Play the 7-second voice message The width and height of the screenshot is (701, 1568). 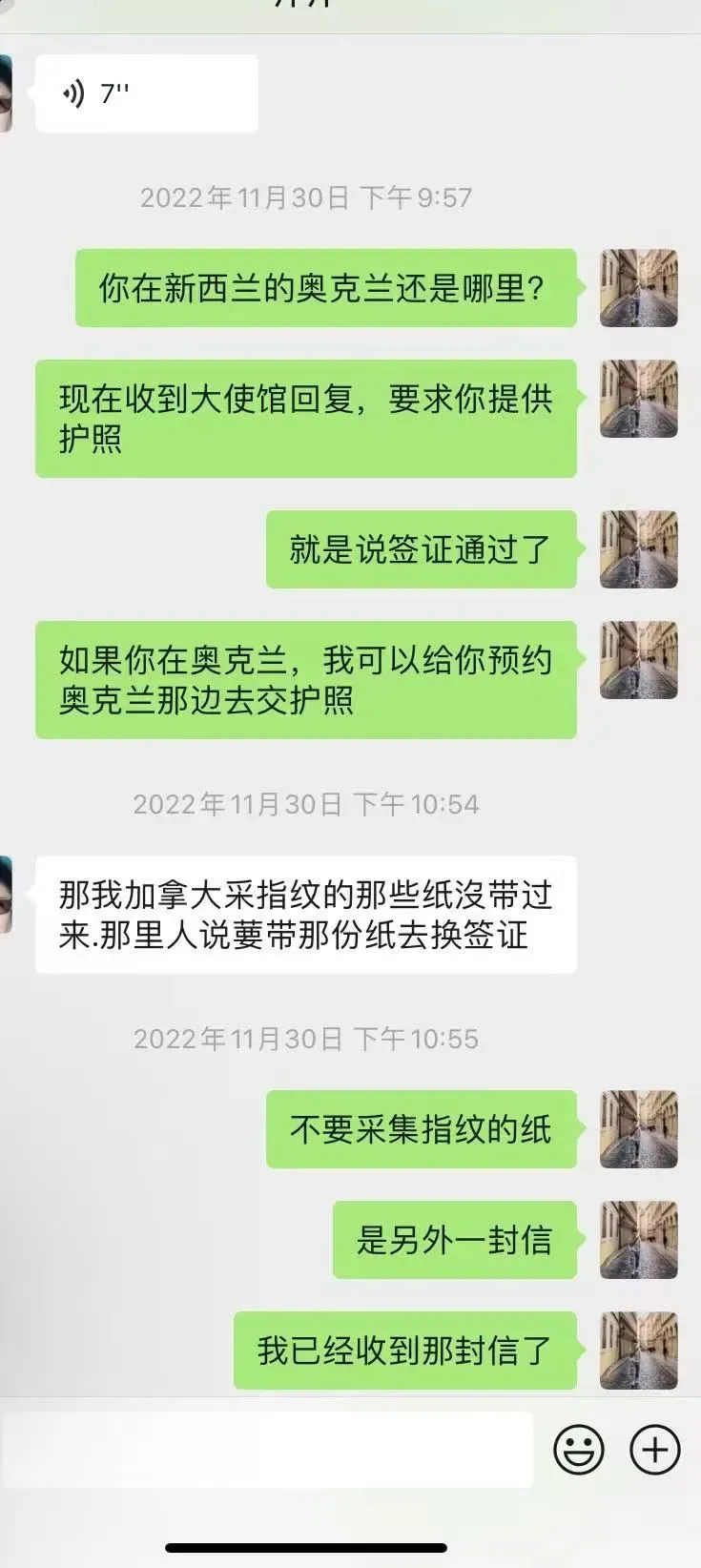click(x=147, y=93)
